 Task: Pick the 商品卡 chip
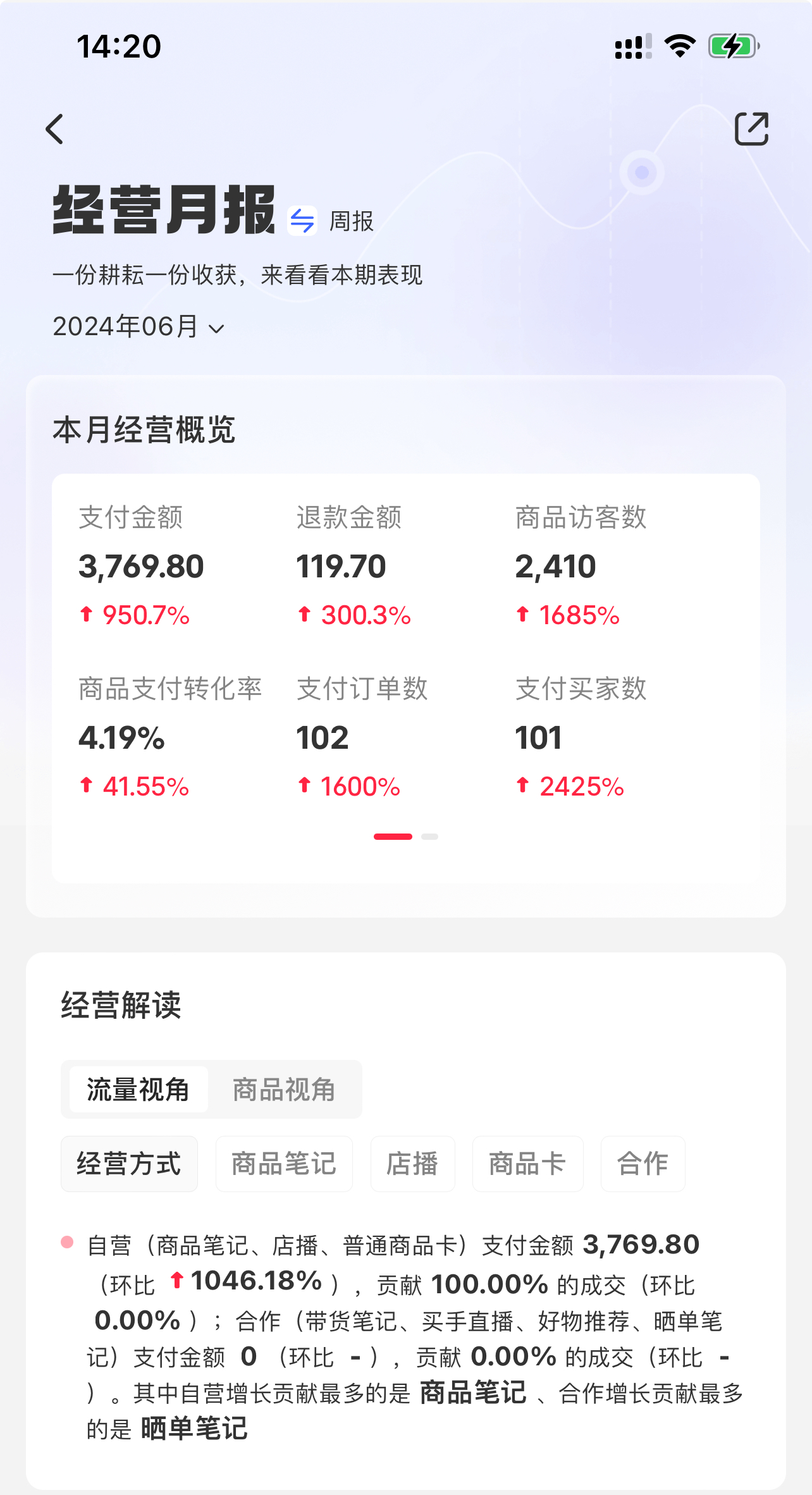coord(527,1164)
